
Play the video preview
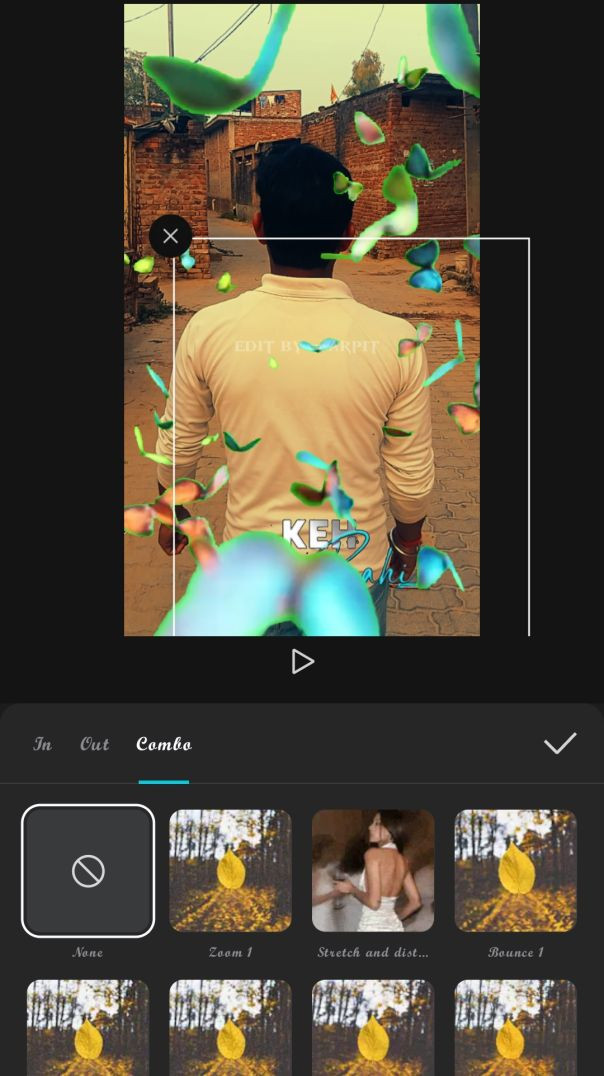(x=302, y=661)
